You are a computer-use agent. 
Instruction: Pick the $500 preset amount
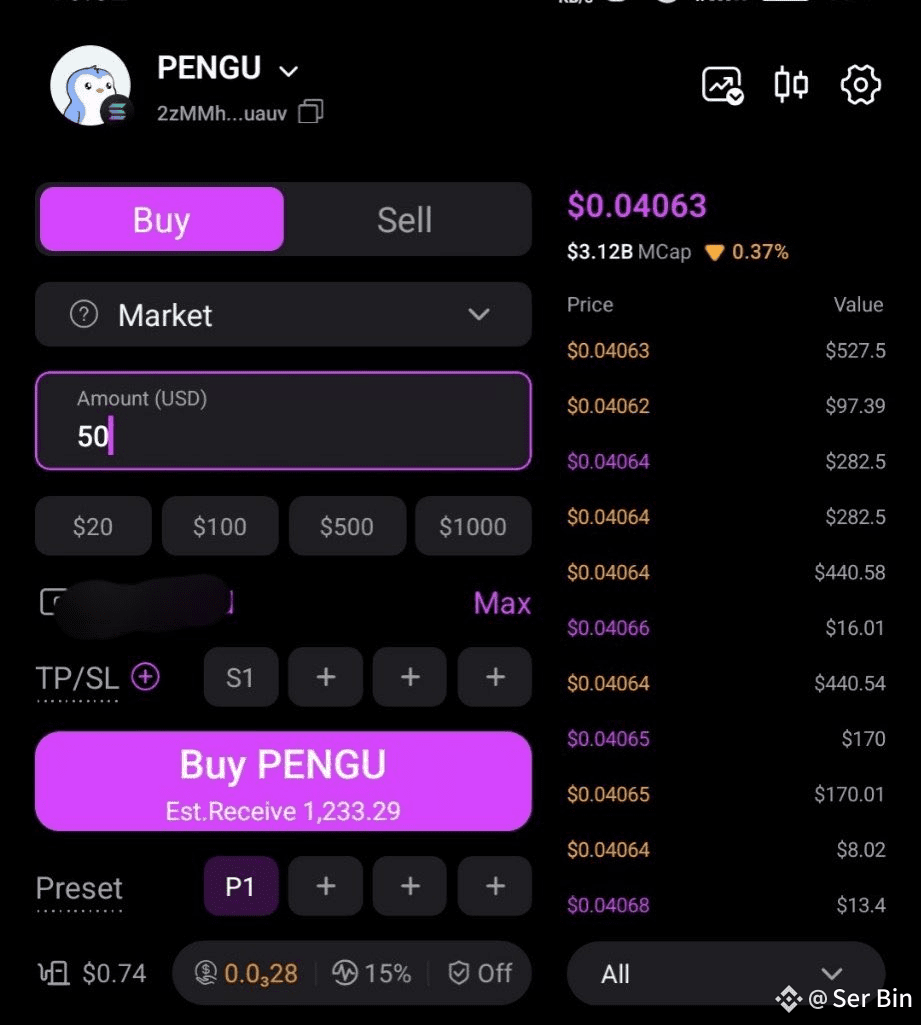347,526
